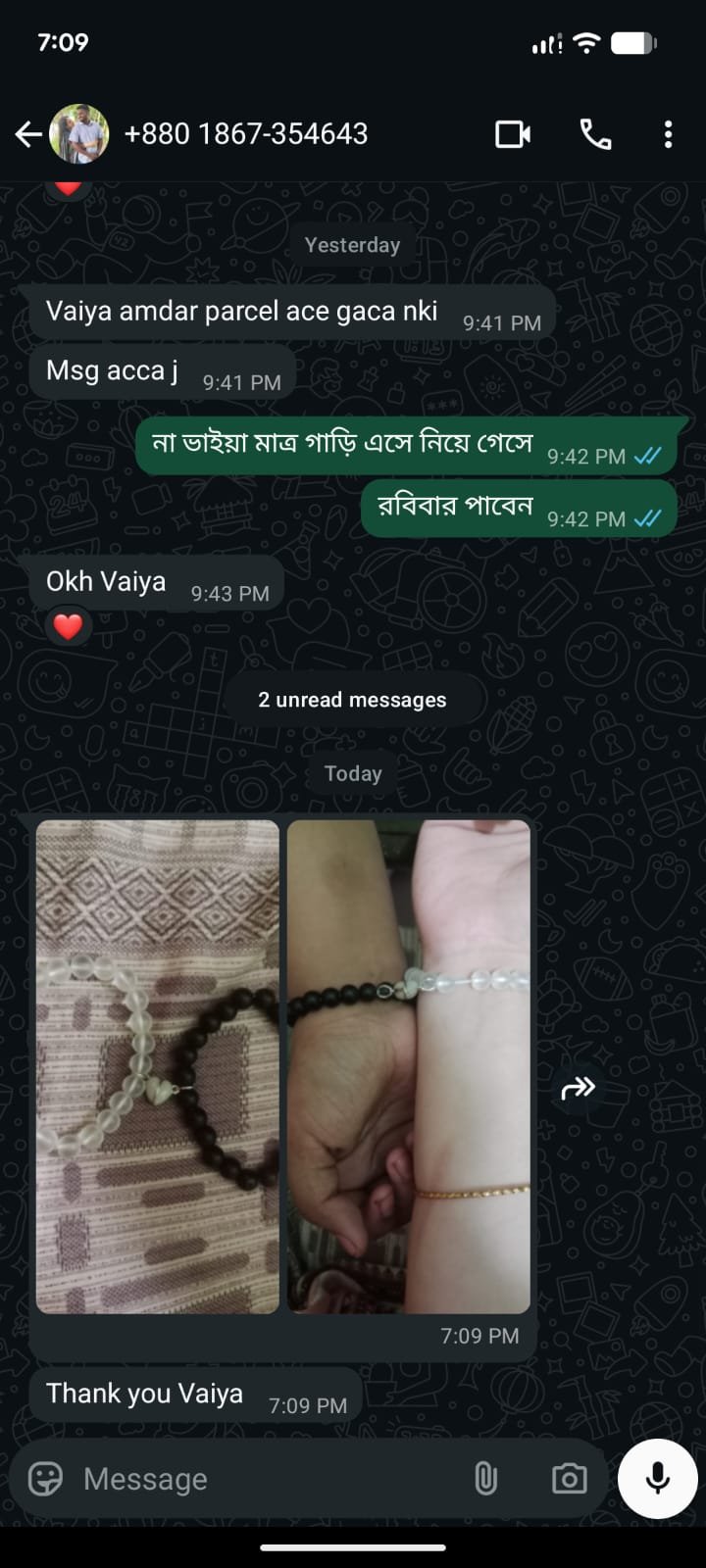View heart reaction under Okh Vaiya

point(68,626)
